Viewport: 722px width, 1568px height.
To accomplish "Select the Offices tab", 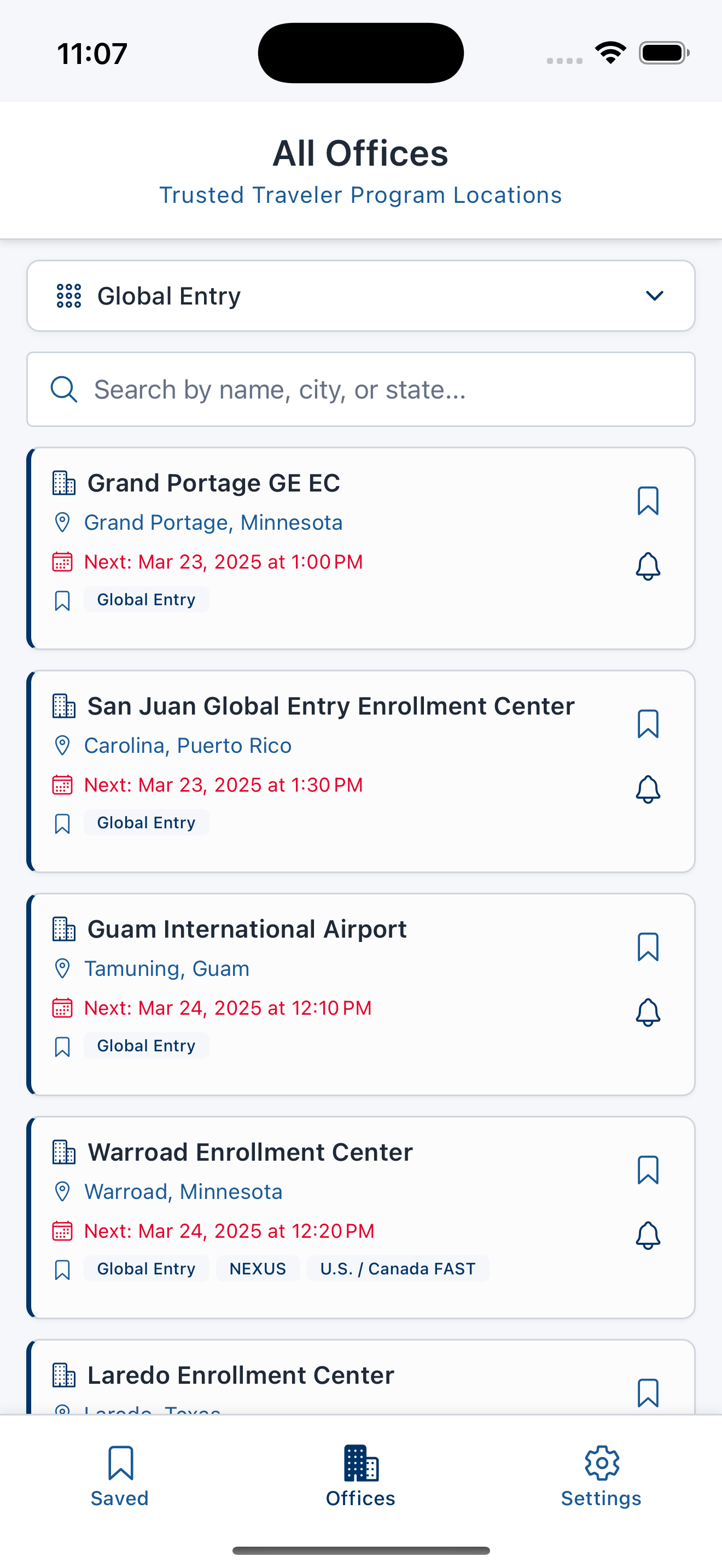I will point(360,1476).
